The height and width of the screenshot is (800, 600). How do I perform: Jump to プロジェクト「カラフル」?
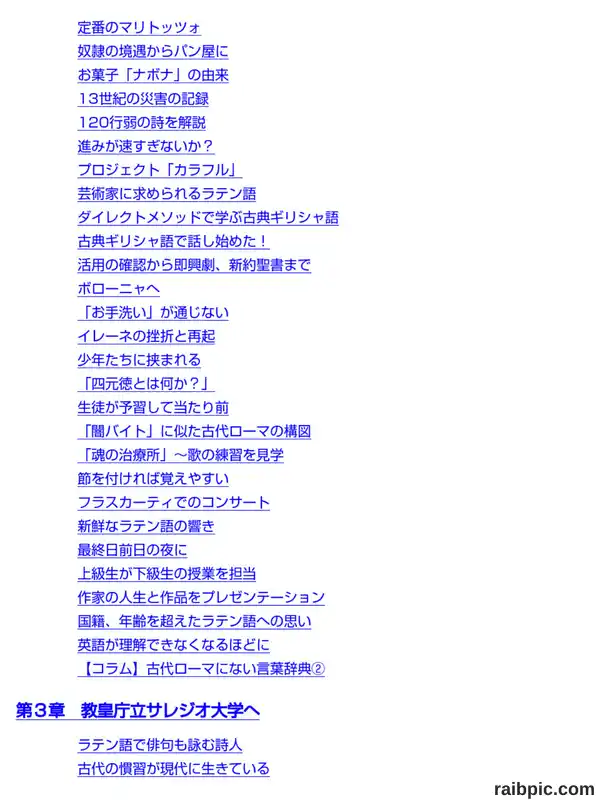[160, 170]
